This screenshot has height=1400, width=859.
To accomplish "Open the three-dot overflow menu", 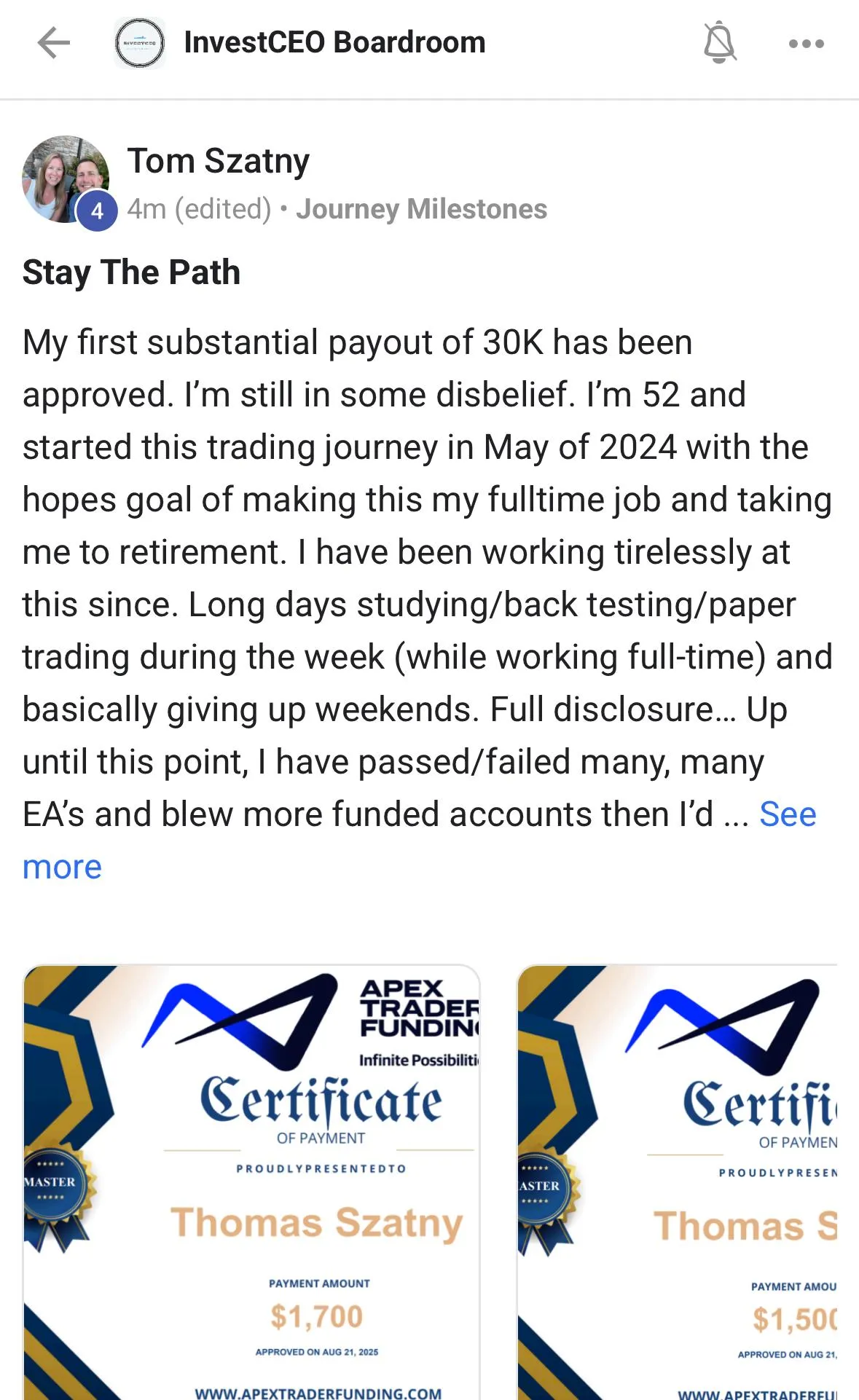I will (x=806, y=44).
